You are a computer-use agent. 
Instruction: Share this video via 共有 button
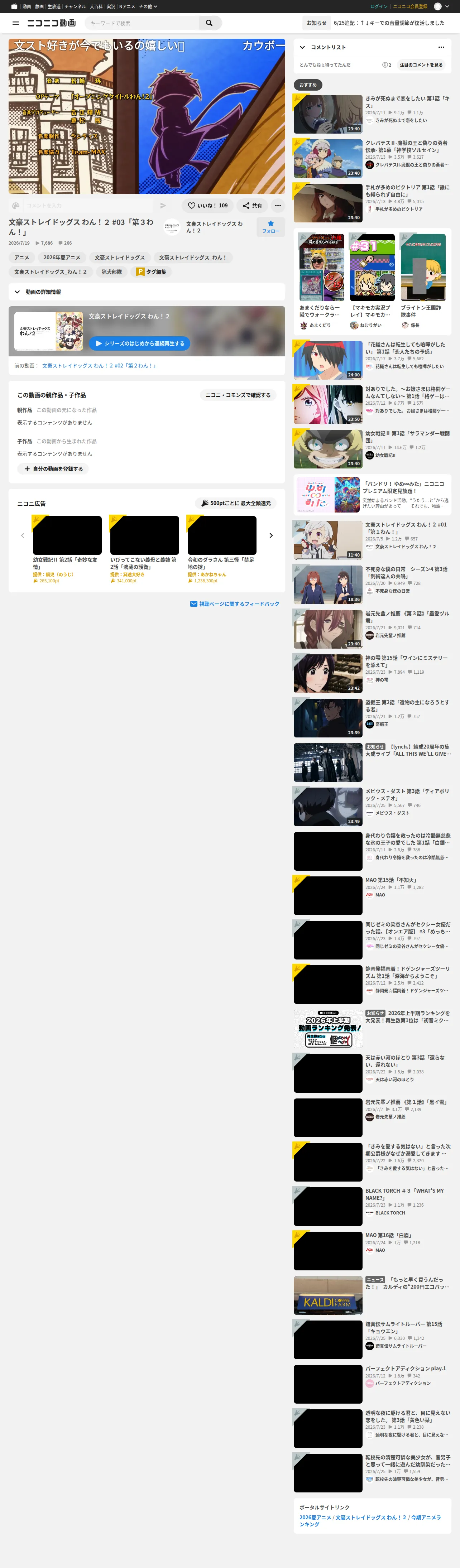(252, 206)
